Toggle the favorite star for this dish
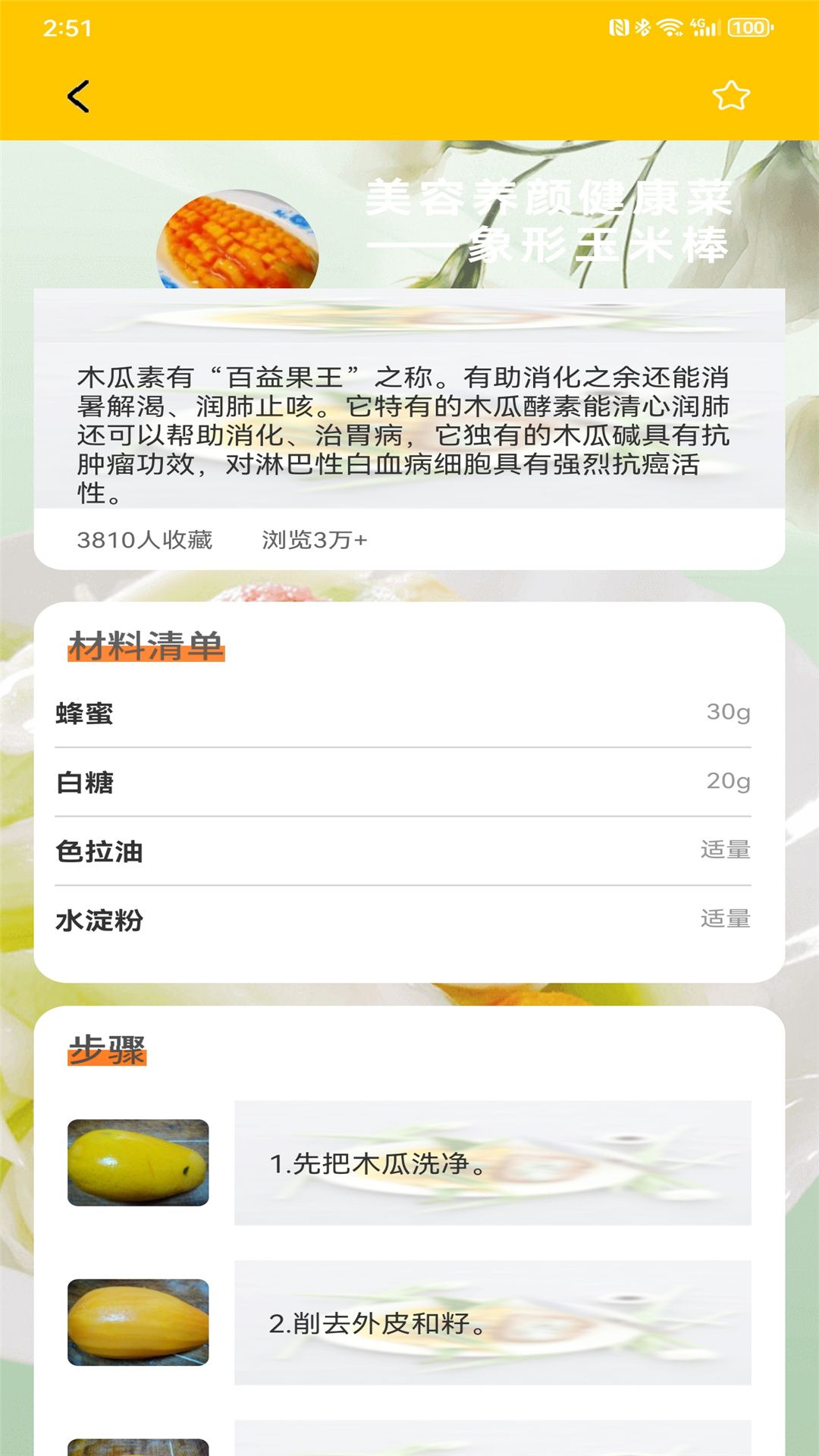This screenshot has width=819, height=1456. [x=730, y=96]
